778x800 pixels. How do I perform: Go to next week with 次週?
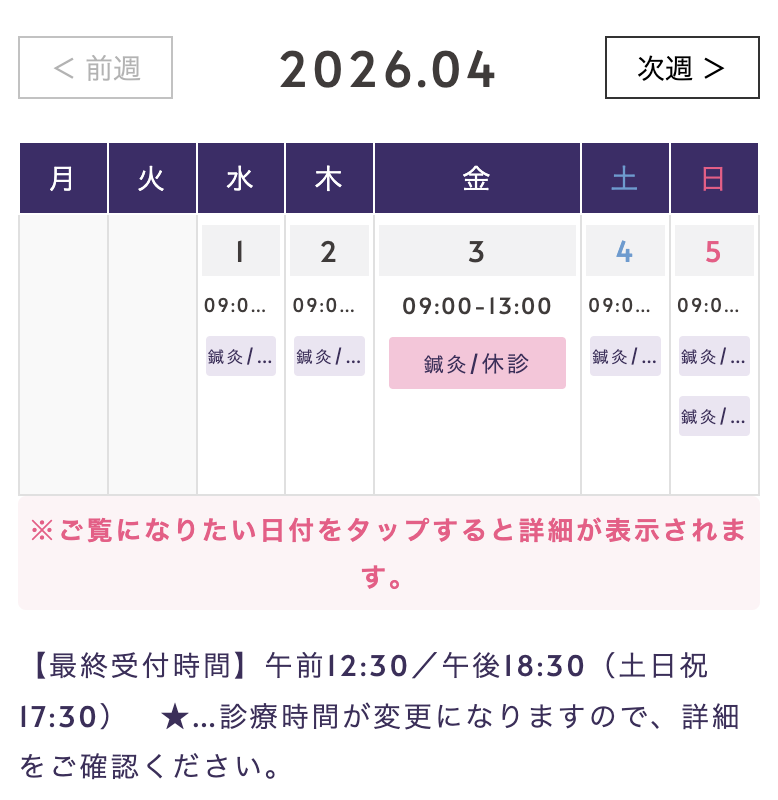[x=681, y=68]
